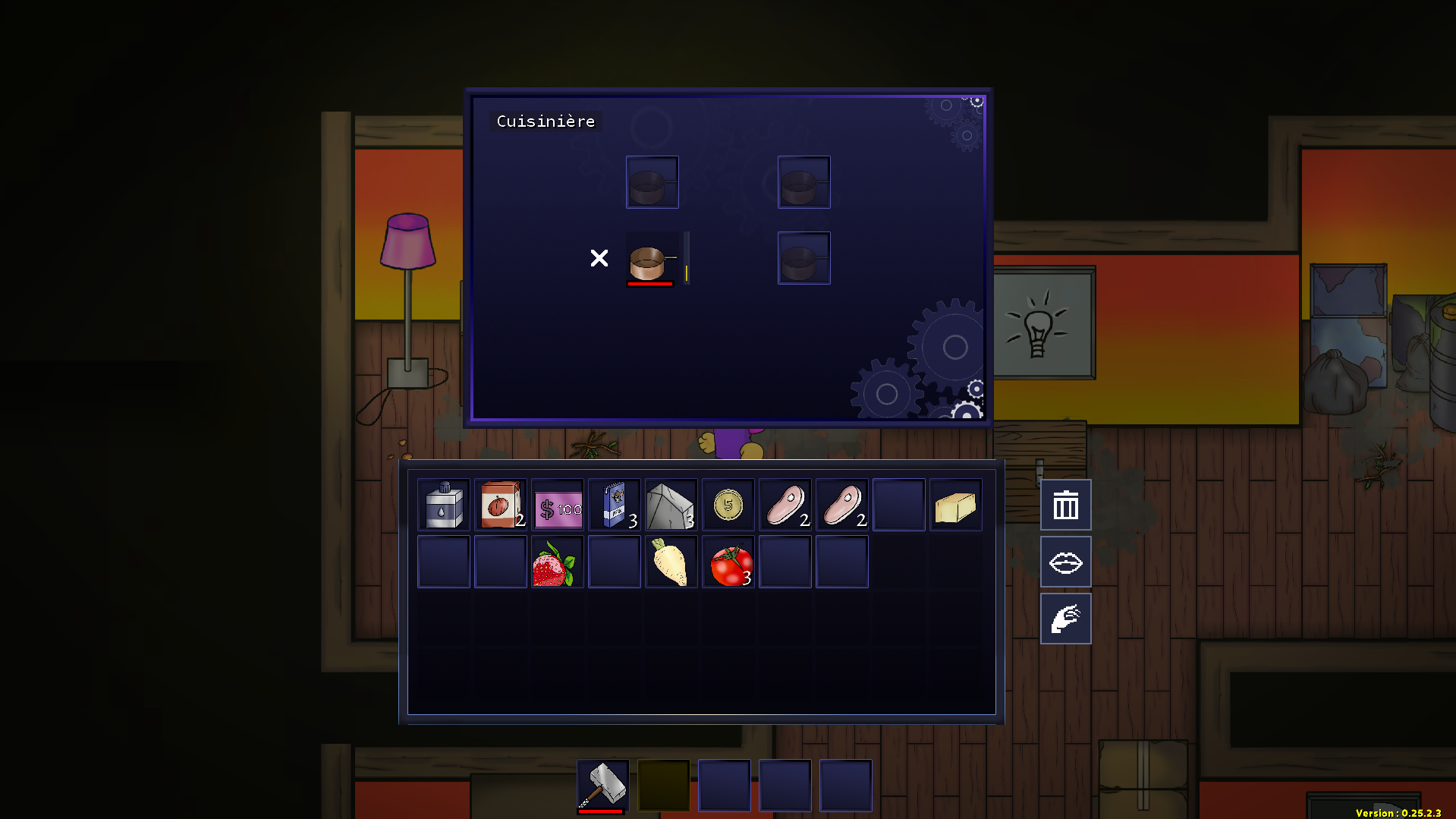Select the blue milk carton

pyautogui.click(x=615, y=506)
